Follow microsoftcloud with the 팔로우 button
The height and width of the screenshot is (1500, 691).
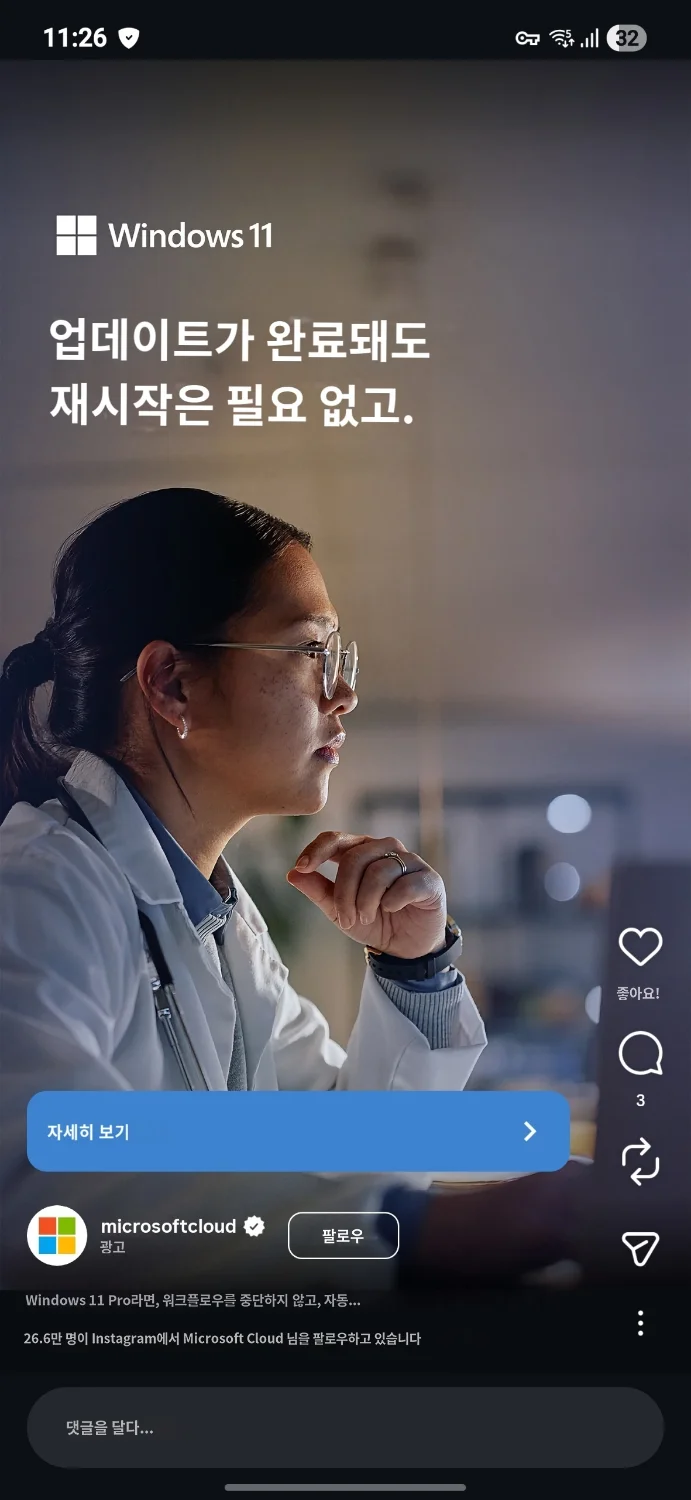pos(343,1236)
